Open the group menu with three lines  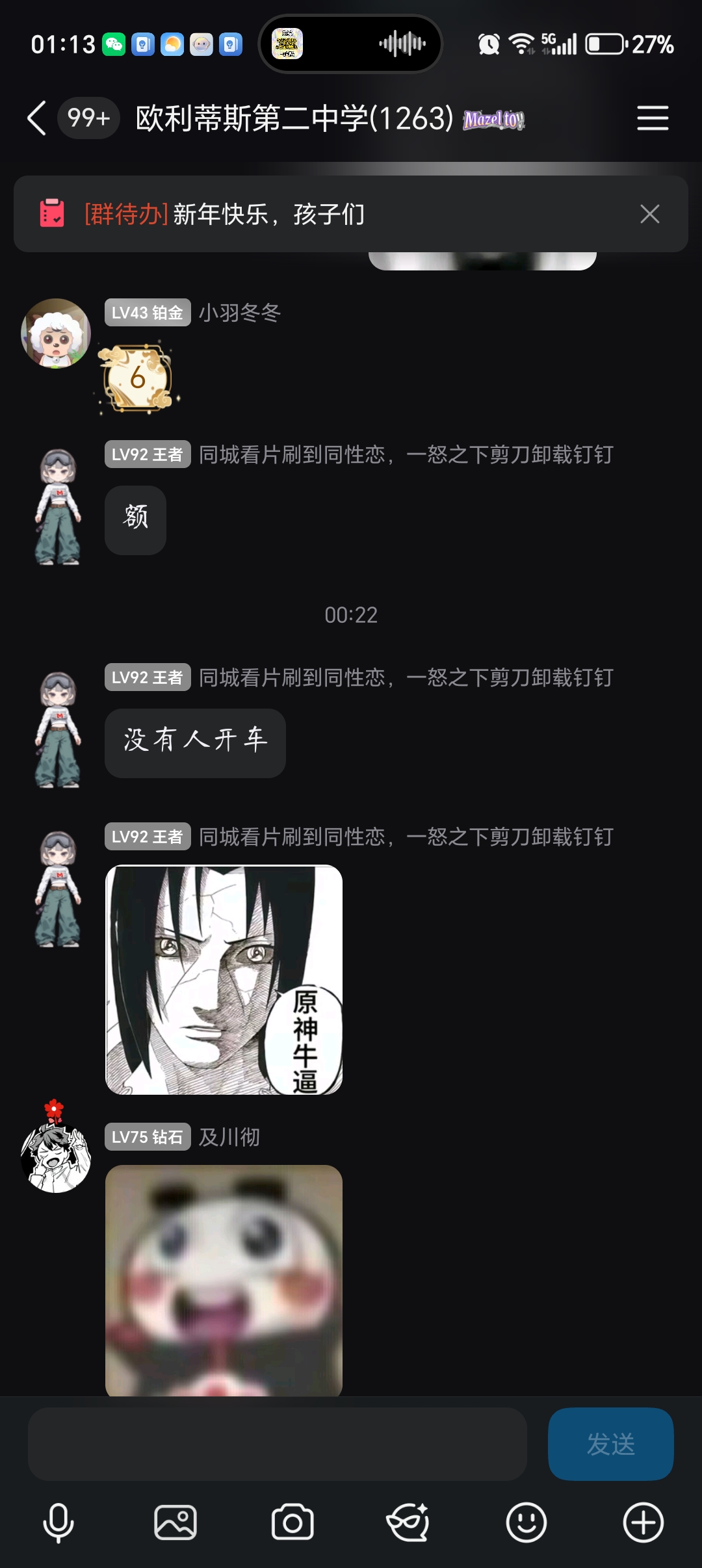pyautogui.click(x=652, y=118)
